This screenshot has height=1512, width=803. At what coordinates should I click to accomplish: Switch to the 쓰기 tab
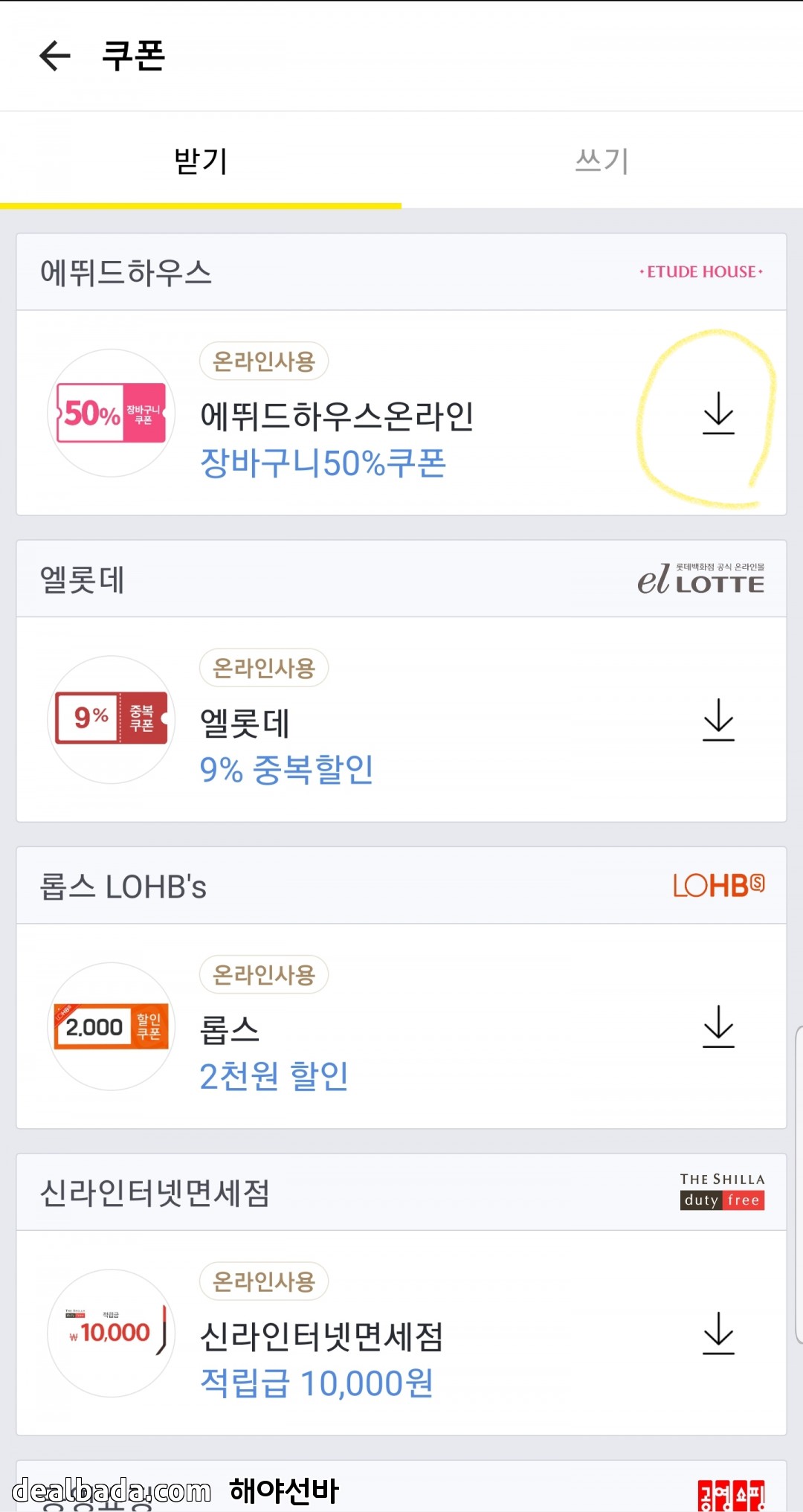tap(602, 161)
